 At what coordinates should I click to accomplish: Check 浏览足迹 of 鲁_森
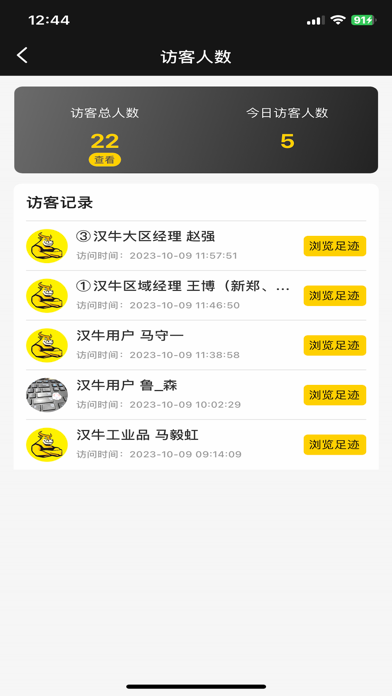pos(335,395)
